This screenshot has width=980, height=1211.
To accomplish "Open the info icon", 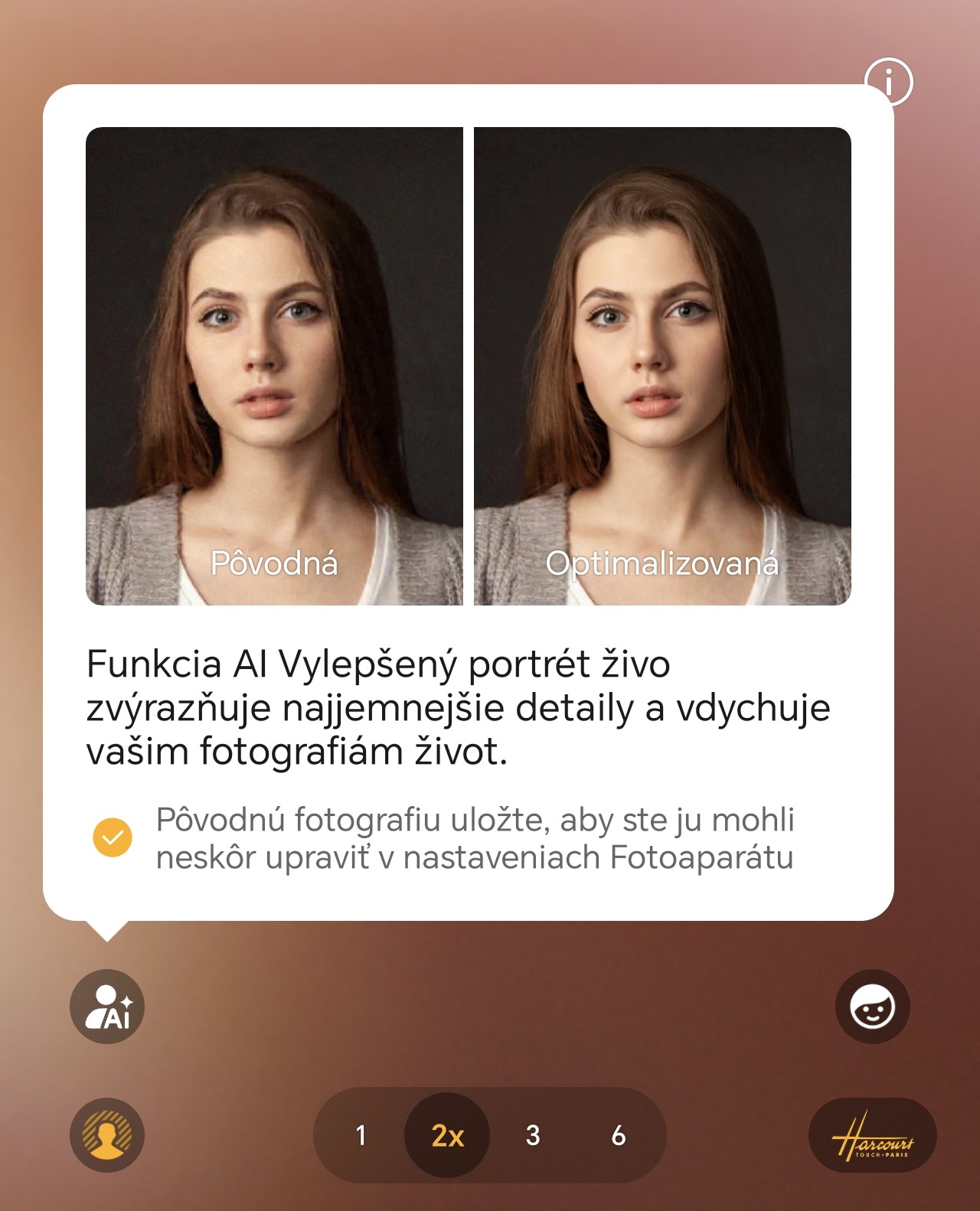I will (x=888, y=80).
